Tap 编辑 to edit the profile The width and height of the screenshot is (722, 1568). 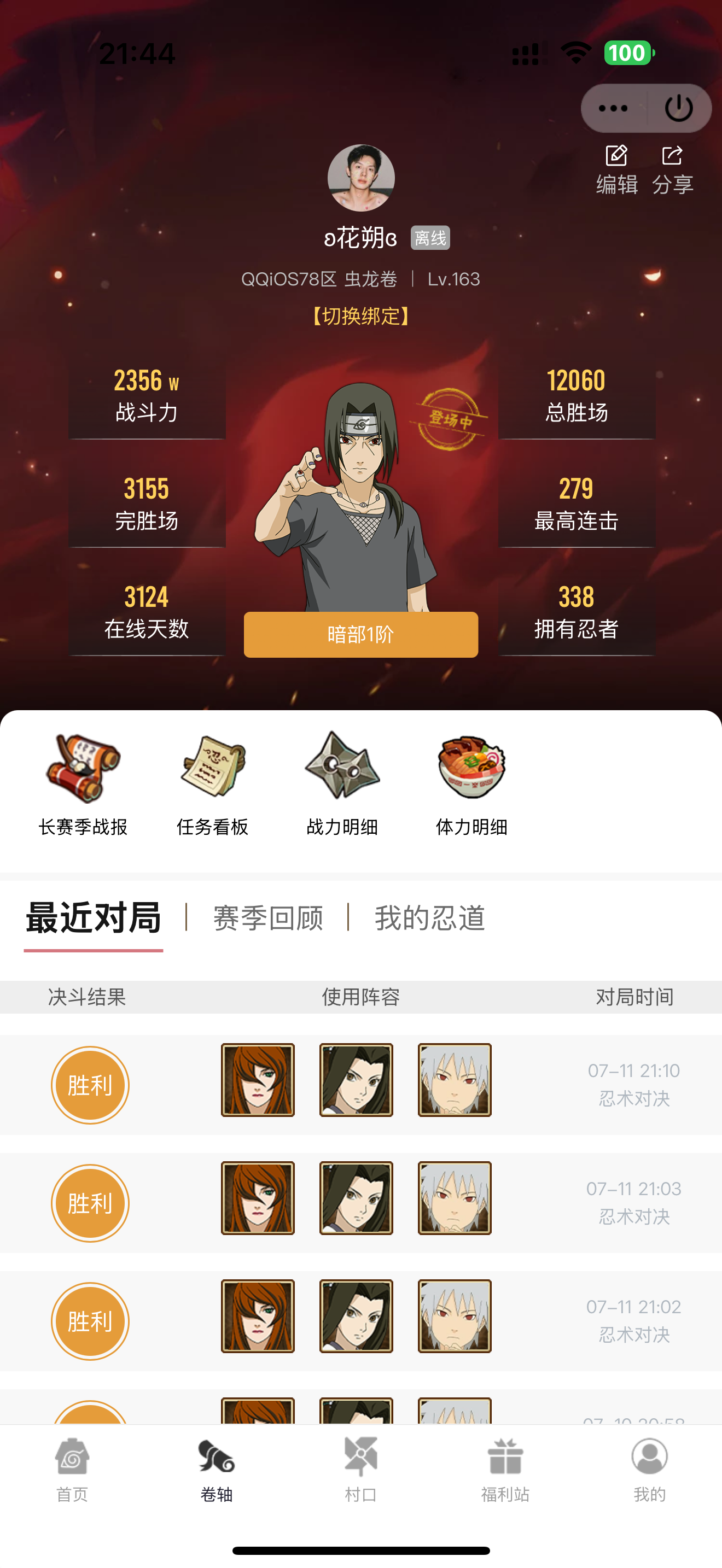[x=616, y=171]
